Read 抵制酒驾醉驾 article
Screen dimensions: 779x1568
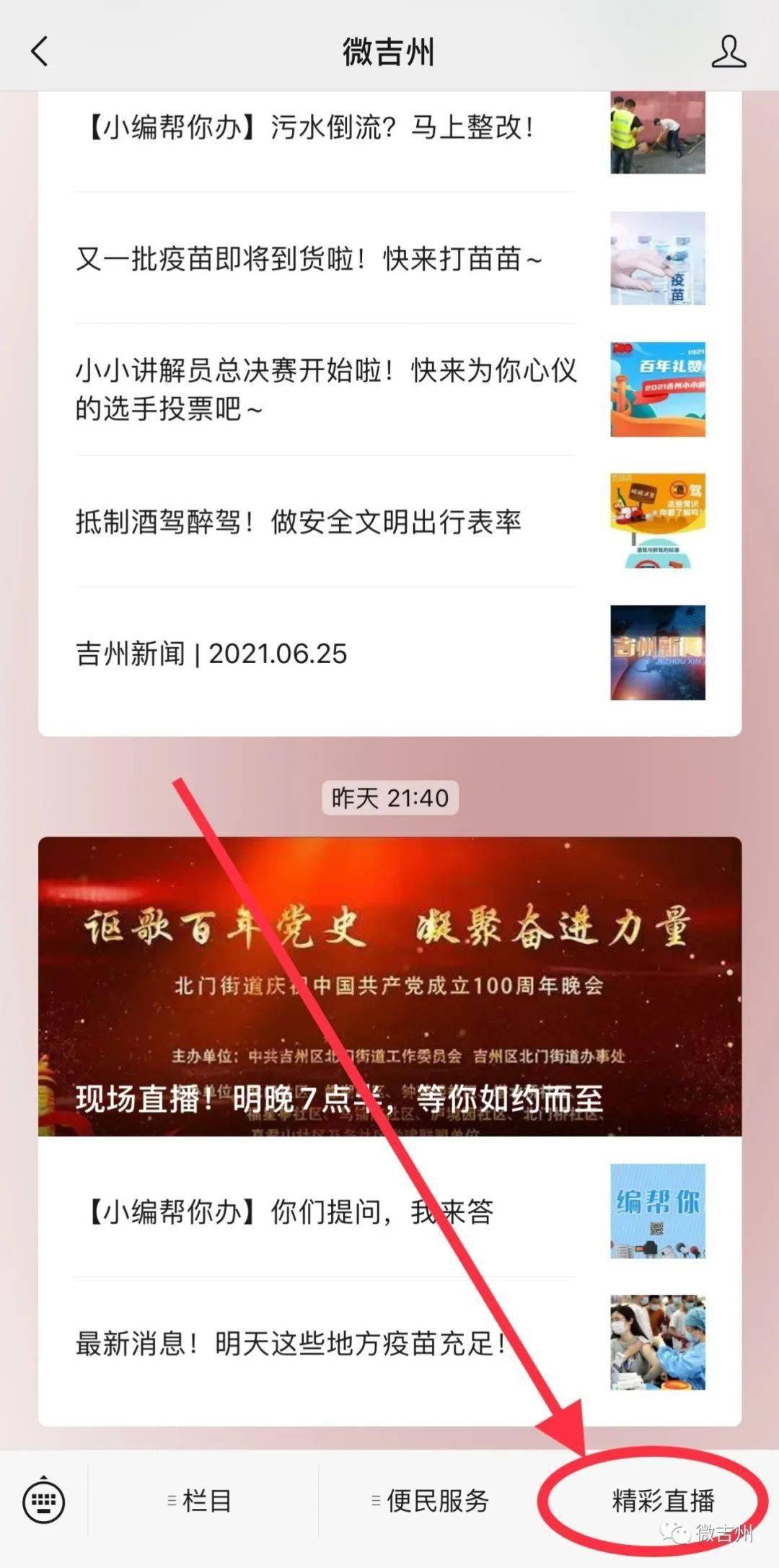299,522
